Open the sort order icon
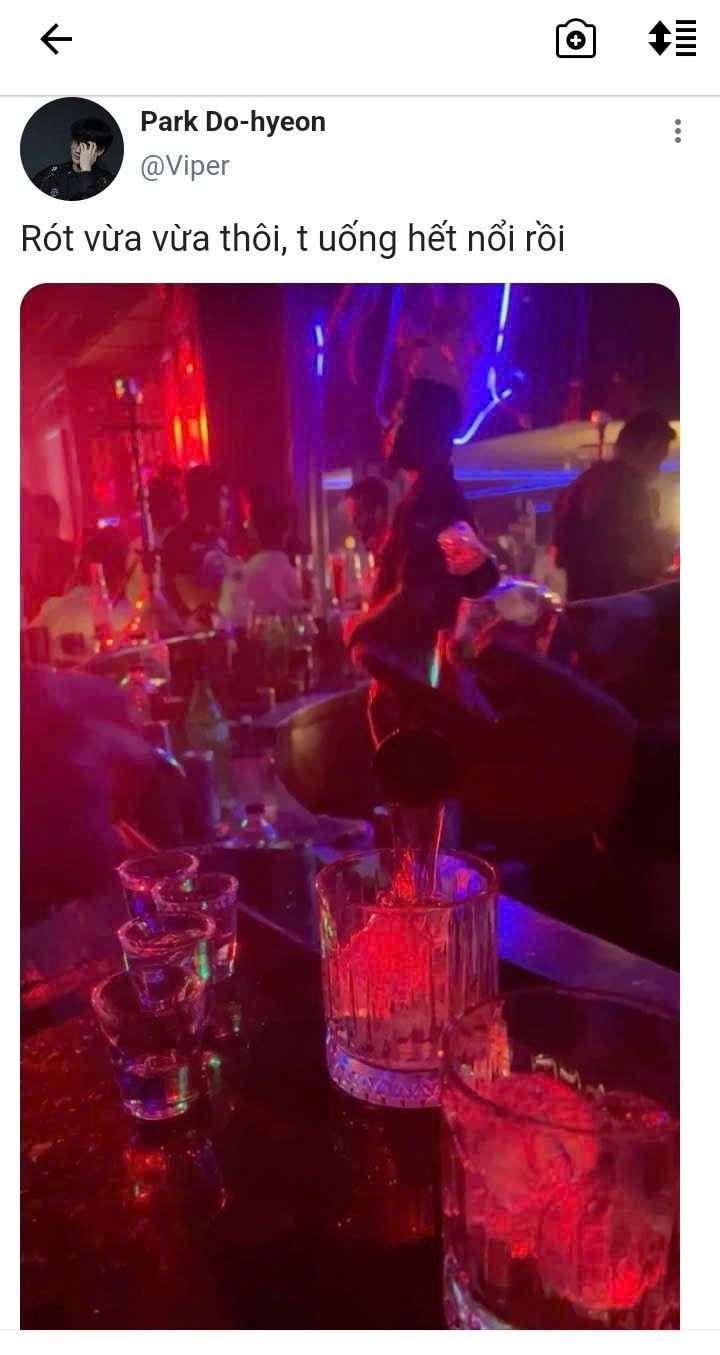The width and height of the screenshot is (720, 1355). point(672,38)
